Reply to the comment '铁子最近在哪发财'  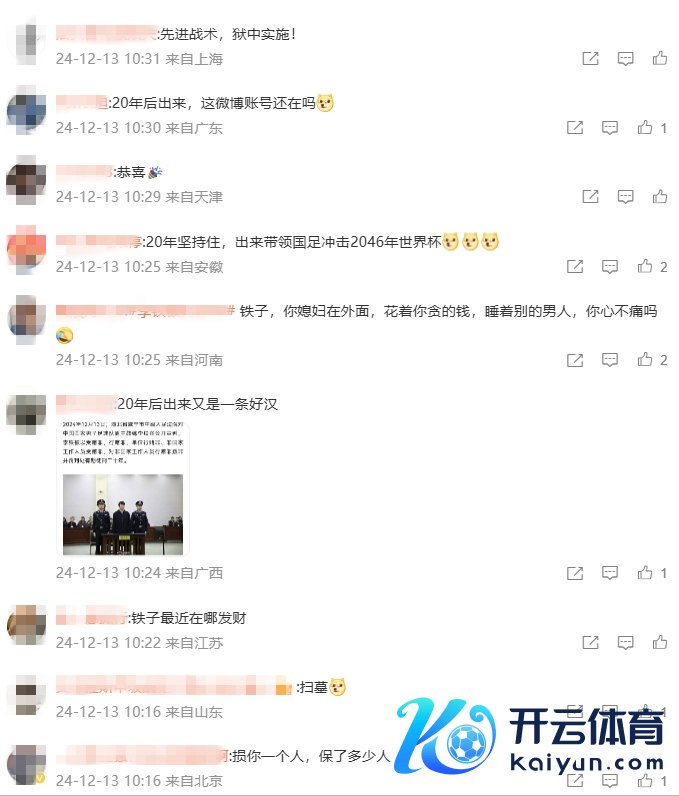625,642
